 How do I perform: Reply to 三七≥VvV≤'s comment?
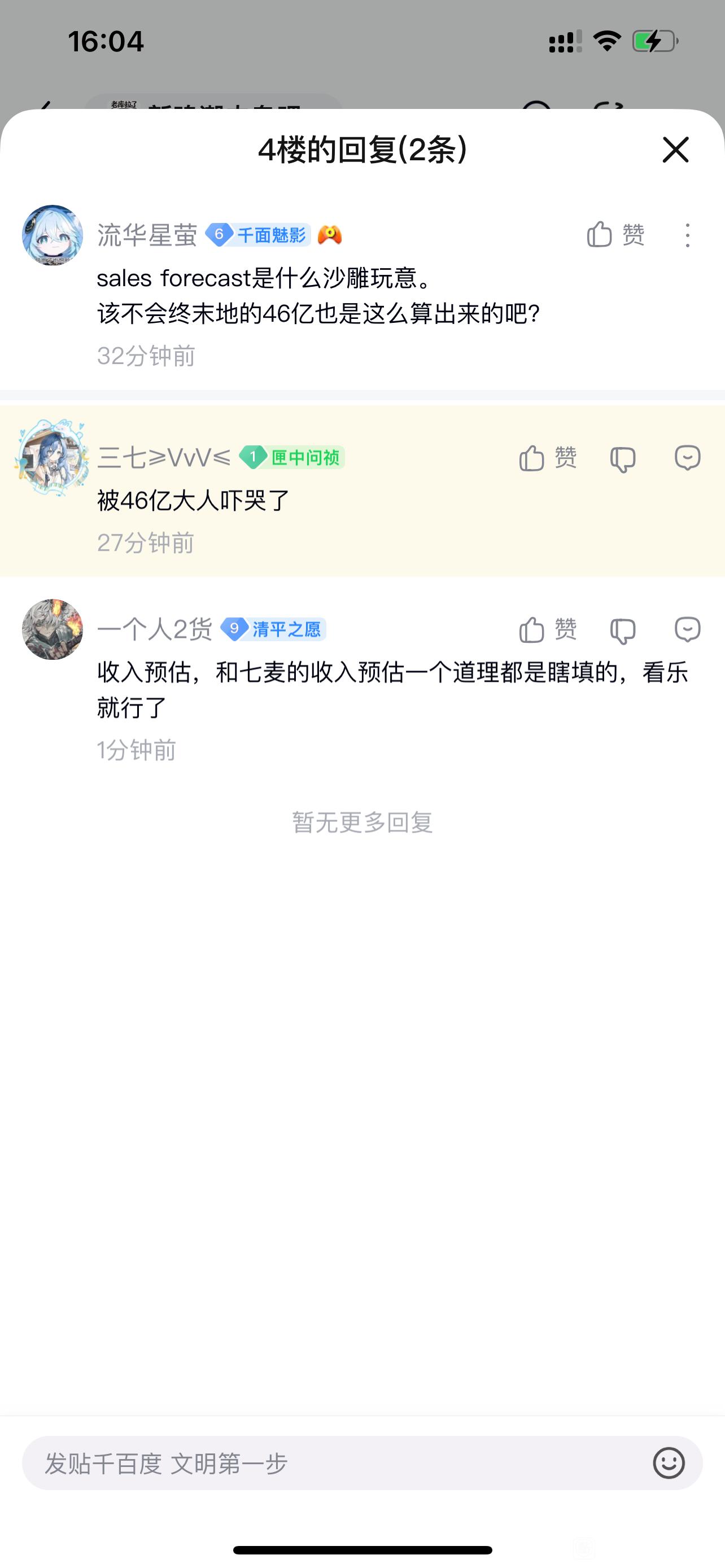pos(687,458)
